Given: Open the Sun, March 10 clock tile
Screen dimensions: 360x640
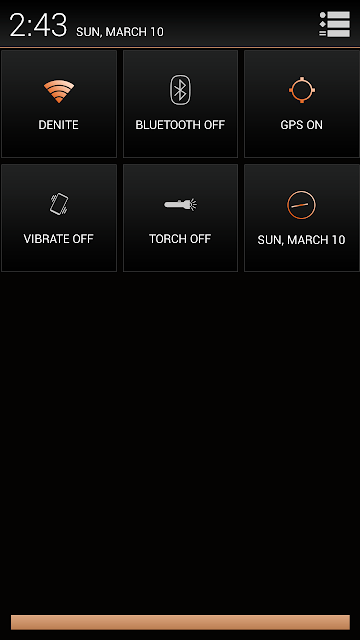Looking at the screenshot, I should pos(302,218).
